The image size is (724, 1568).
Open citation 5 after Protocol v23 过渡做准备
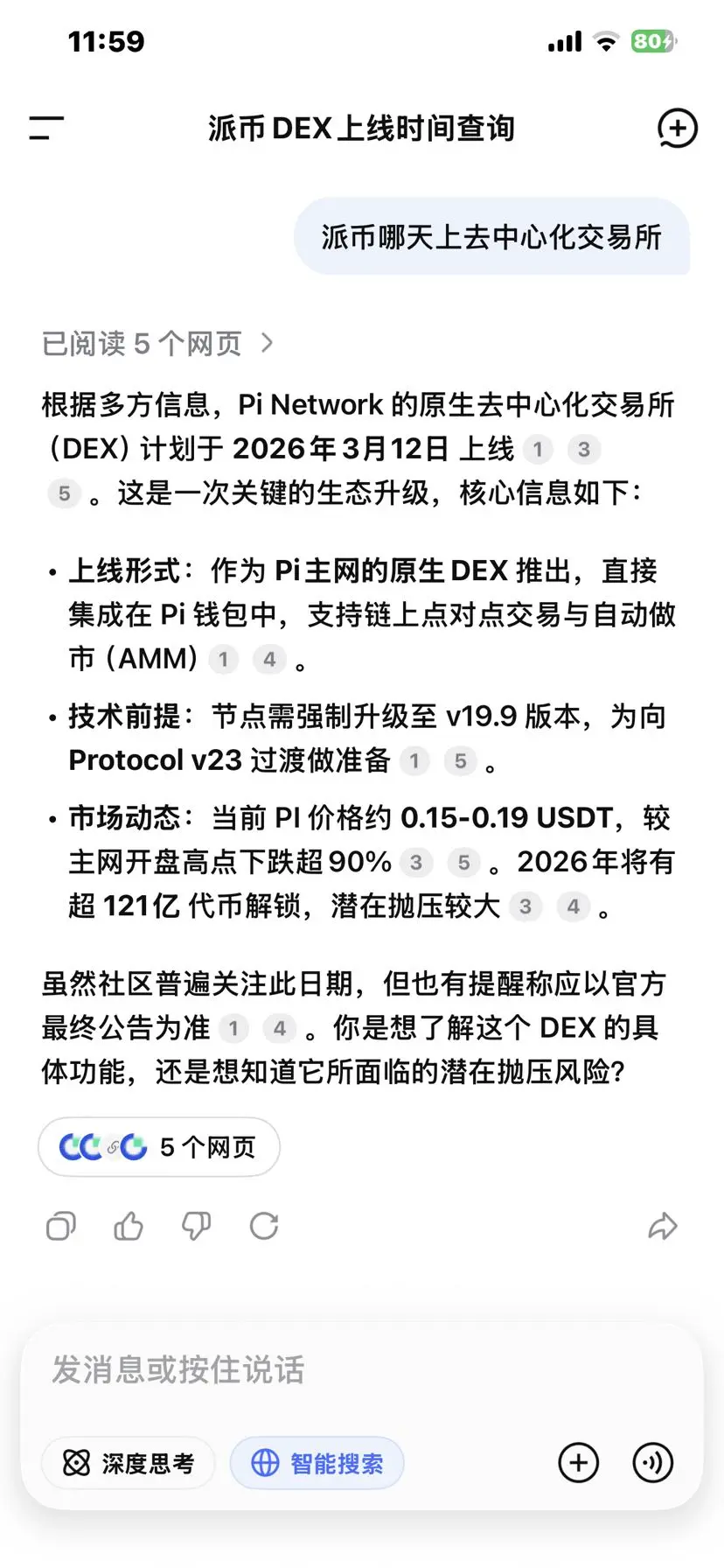(x=461, y=761)
